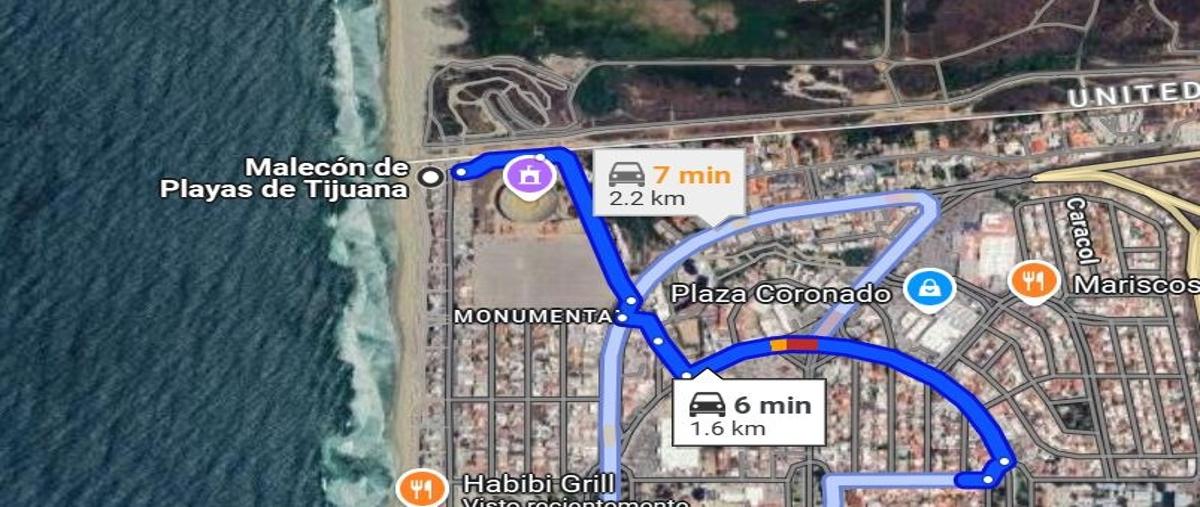Select the Malecón de Playas de Tijuana marker
The height and width of the screenshot is (507, 1200).
point(432,177)
